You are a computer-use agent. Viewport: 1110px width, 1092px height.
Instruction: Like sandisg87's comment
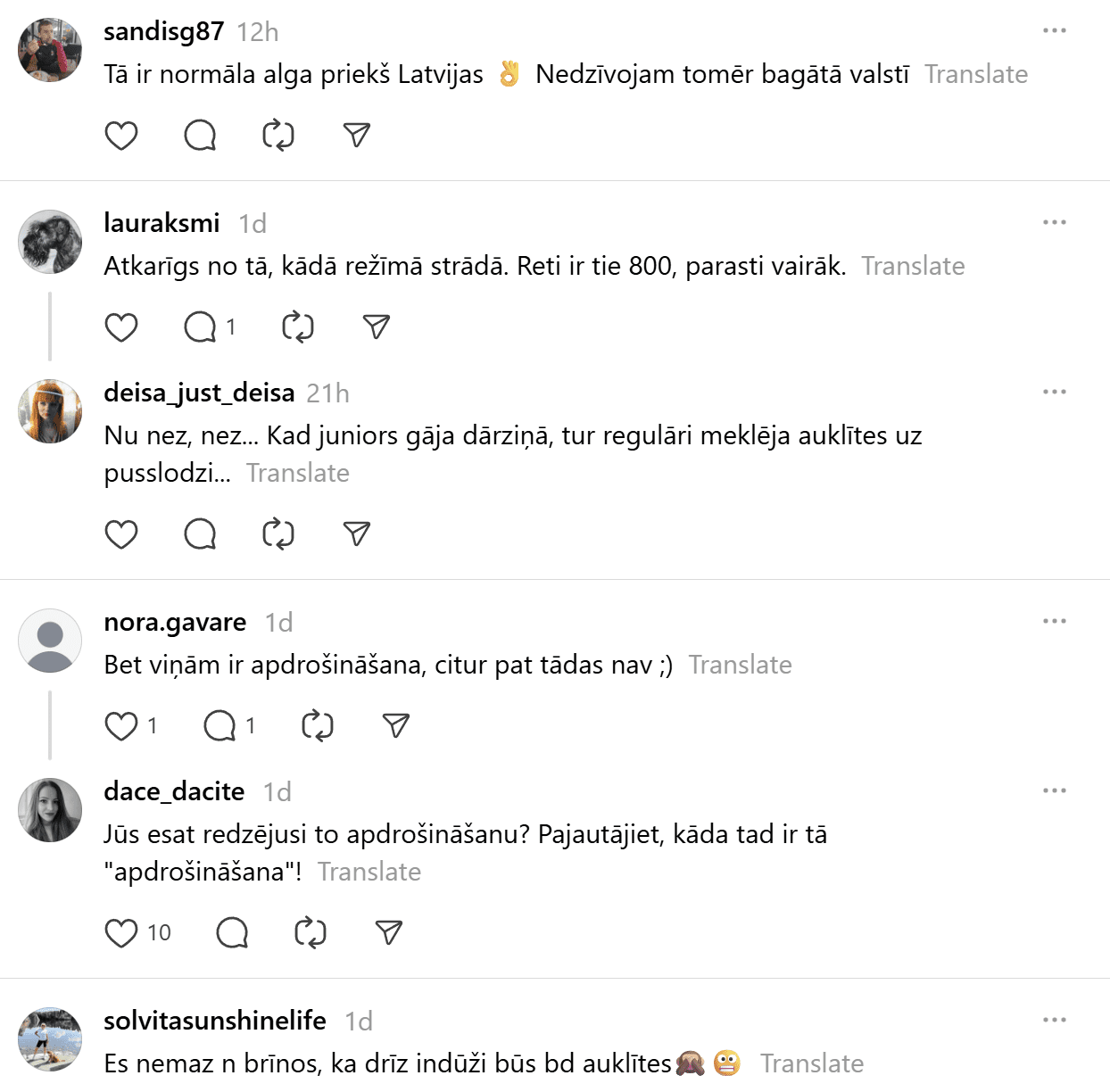pyautogui.click(x=121, y=136)
